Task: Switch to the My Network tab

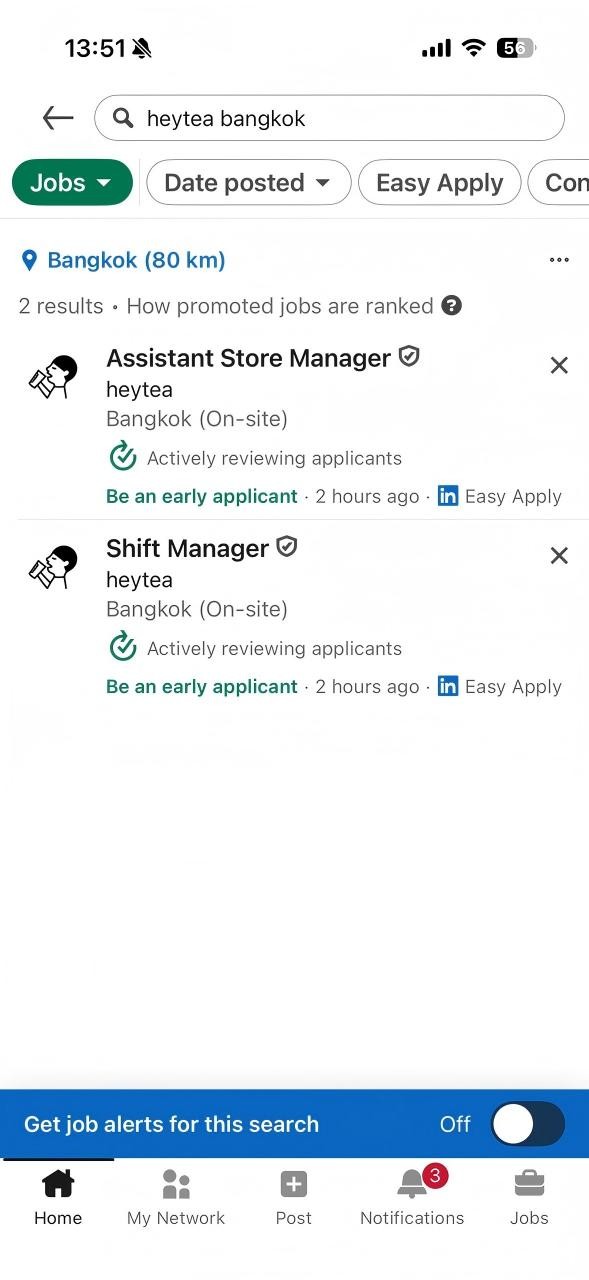Action: [x=176, y=1197]
